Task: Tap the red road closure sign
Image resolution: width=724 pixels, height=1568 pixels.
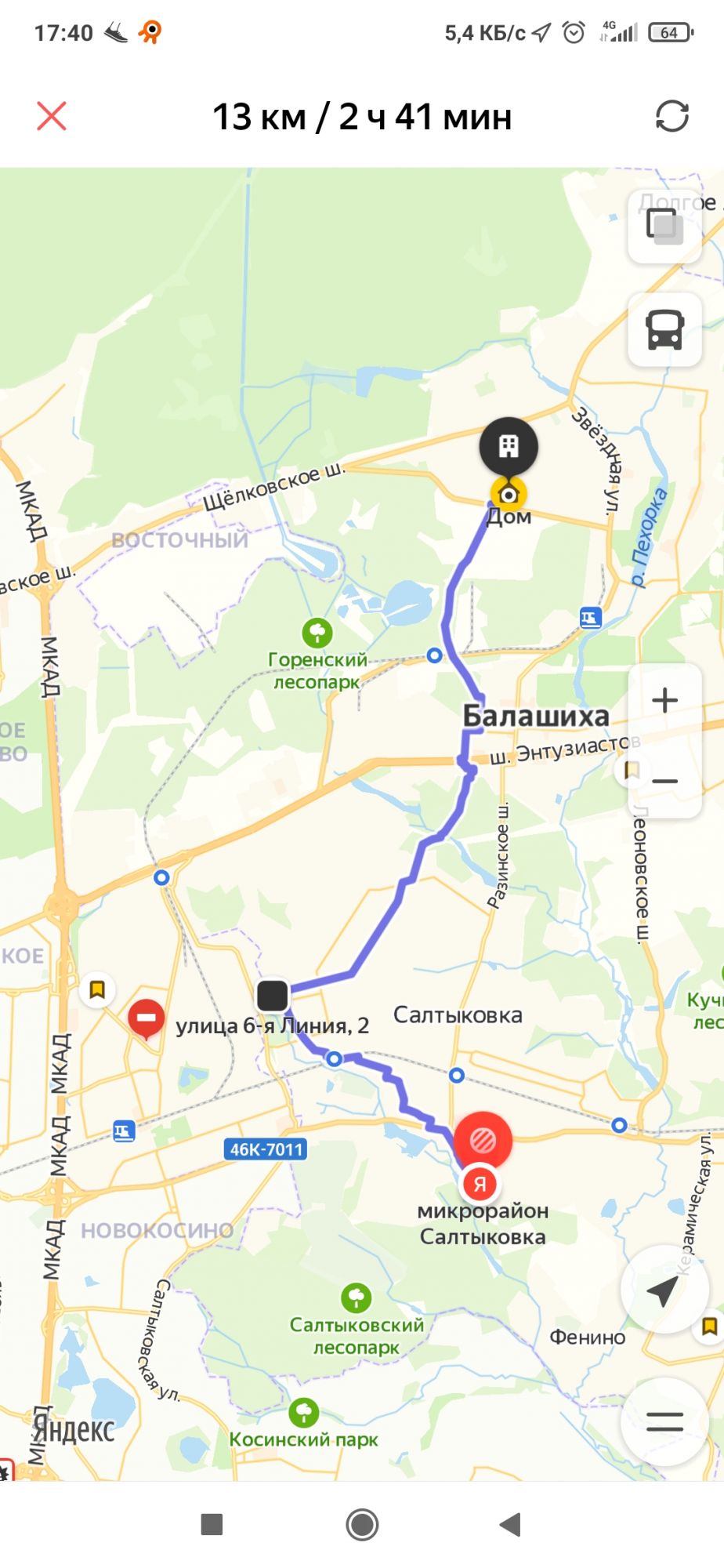Action: pos(146,1018)
